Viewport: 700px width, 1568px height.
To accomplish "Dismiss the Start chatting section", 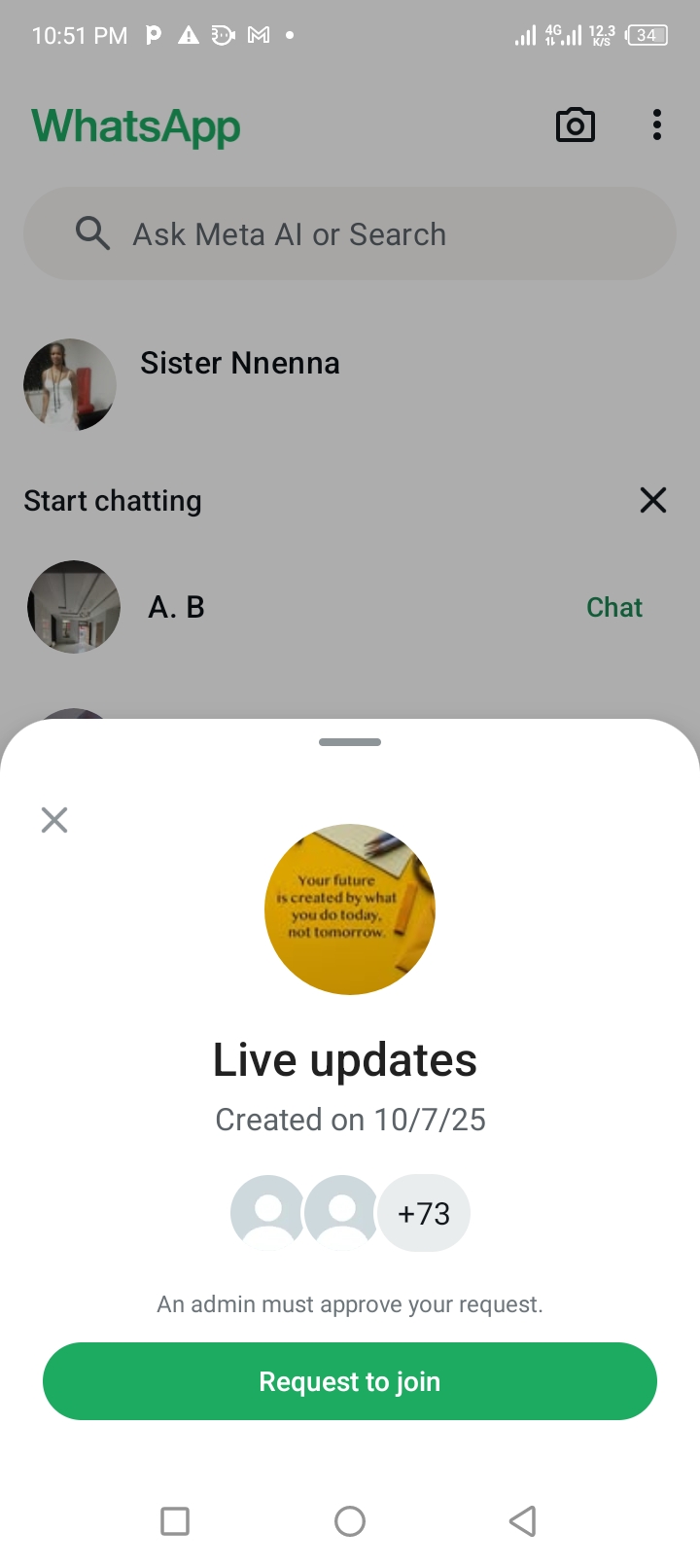I will (x=652, y=500).
